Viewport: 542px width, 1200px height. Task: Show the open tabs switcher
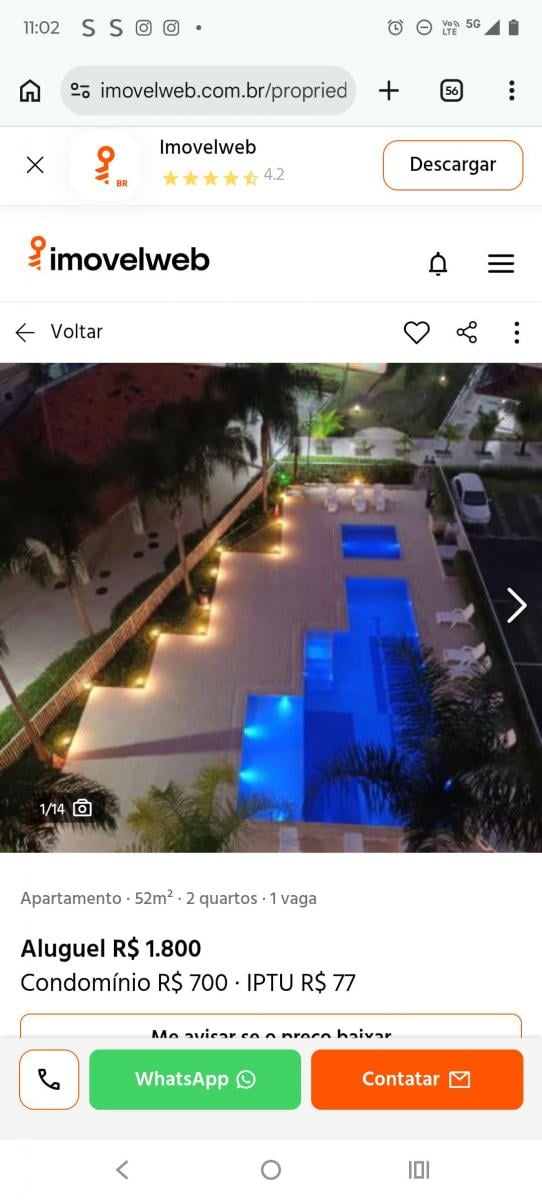(451, 91)
